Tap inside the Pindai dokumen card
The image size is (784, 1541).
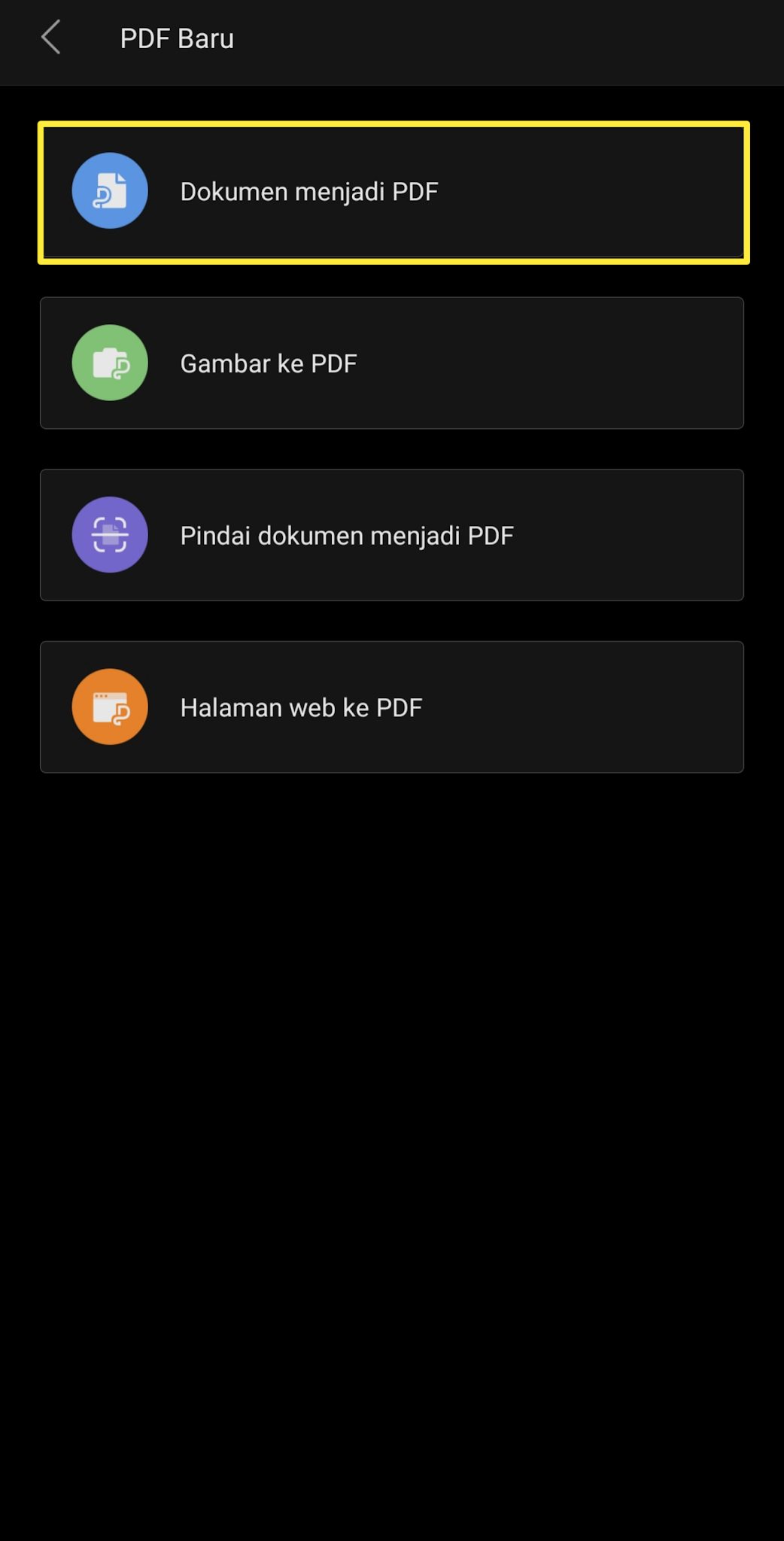(x=391, y=534)
